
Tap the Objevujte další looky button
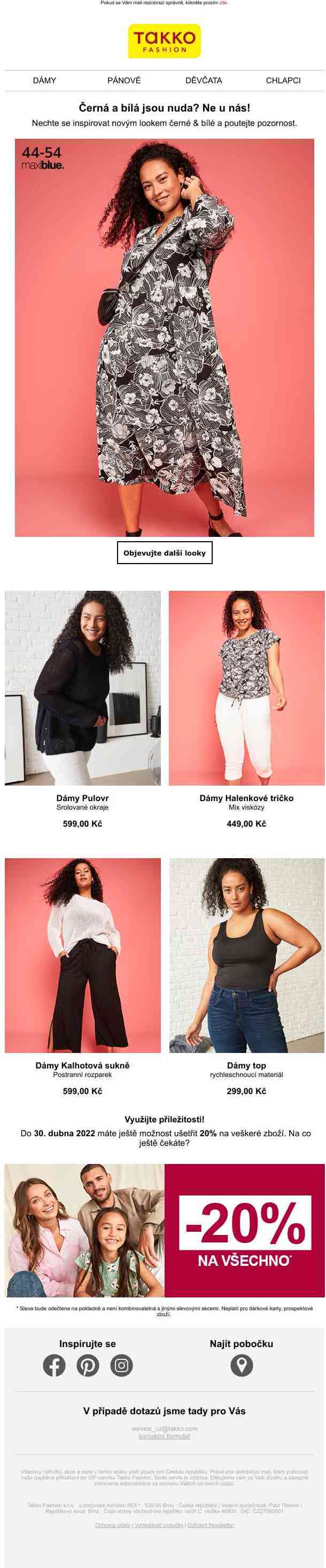[165, 553]
